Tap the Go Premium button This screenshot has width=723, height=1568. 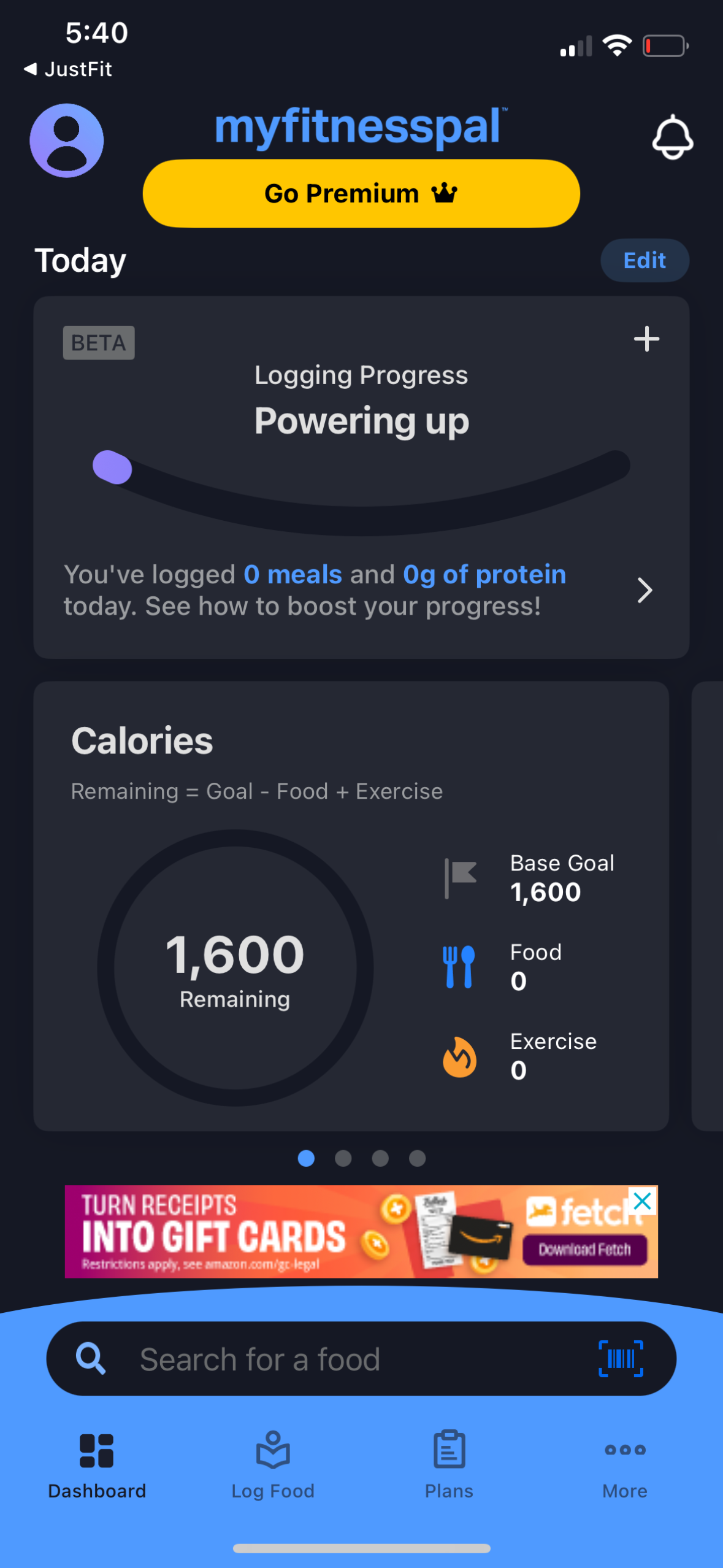[x=361, y=193]
